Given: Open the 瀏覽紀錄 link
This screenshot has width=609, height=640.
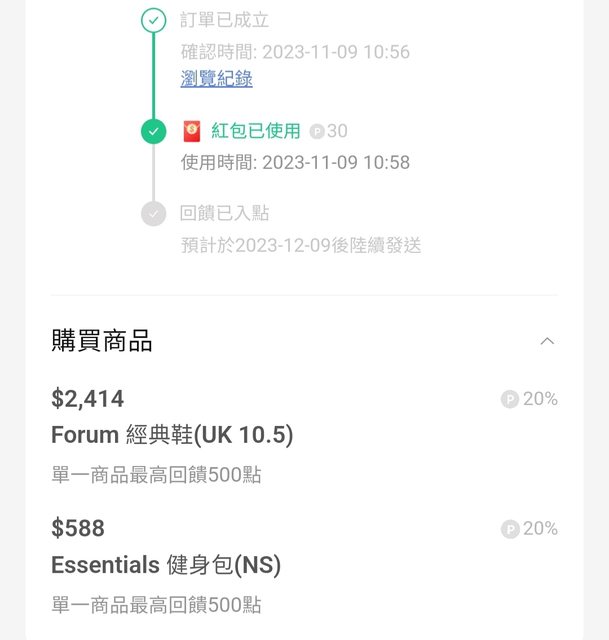Looking at the screenshot, I should (216, 79).
